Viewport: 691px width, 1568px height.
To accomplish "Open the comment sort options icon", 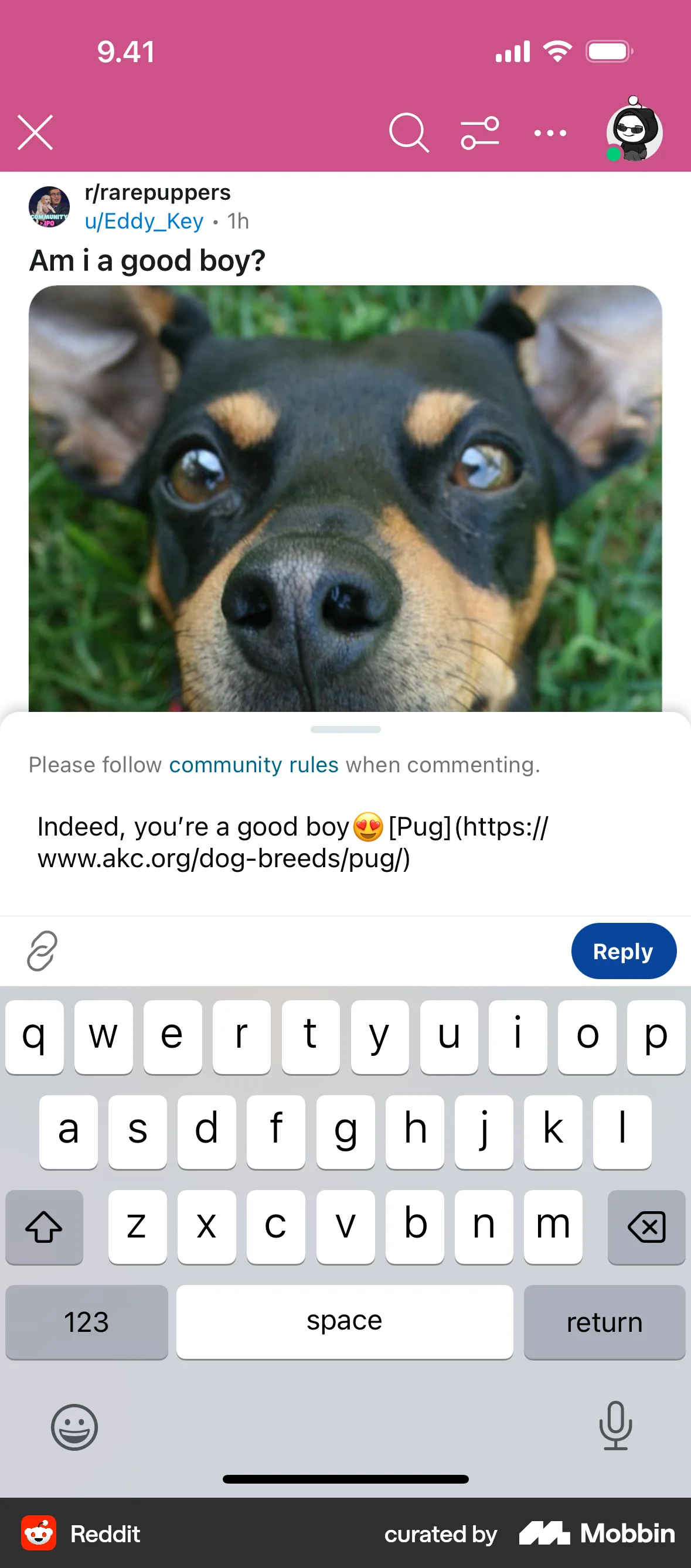I will click(481, 132).
